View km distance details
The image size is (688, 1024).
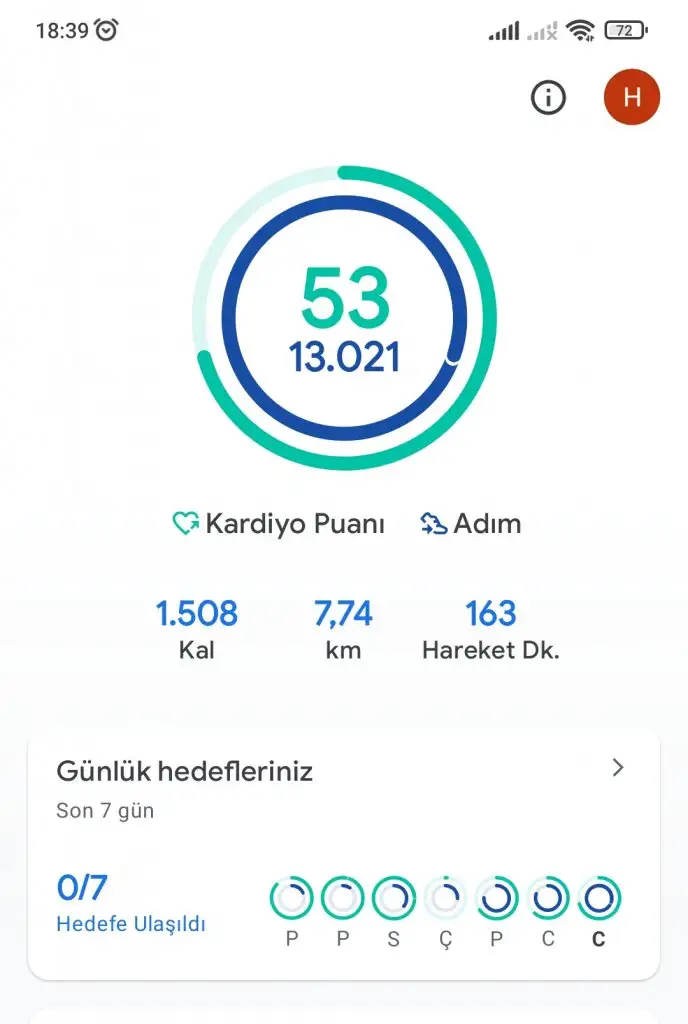[x=343, y=629]
